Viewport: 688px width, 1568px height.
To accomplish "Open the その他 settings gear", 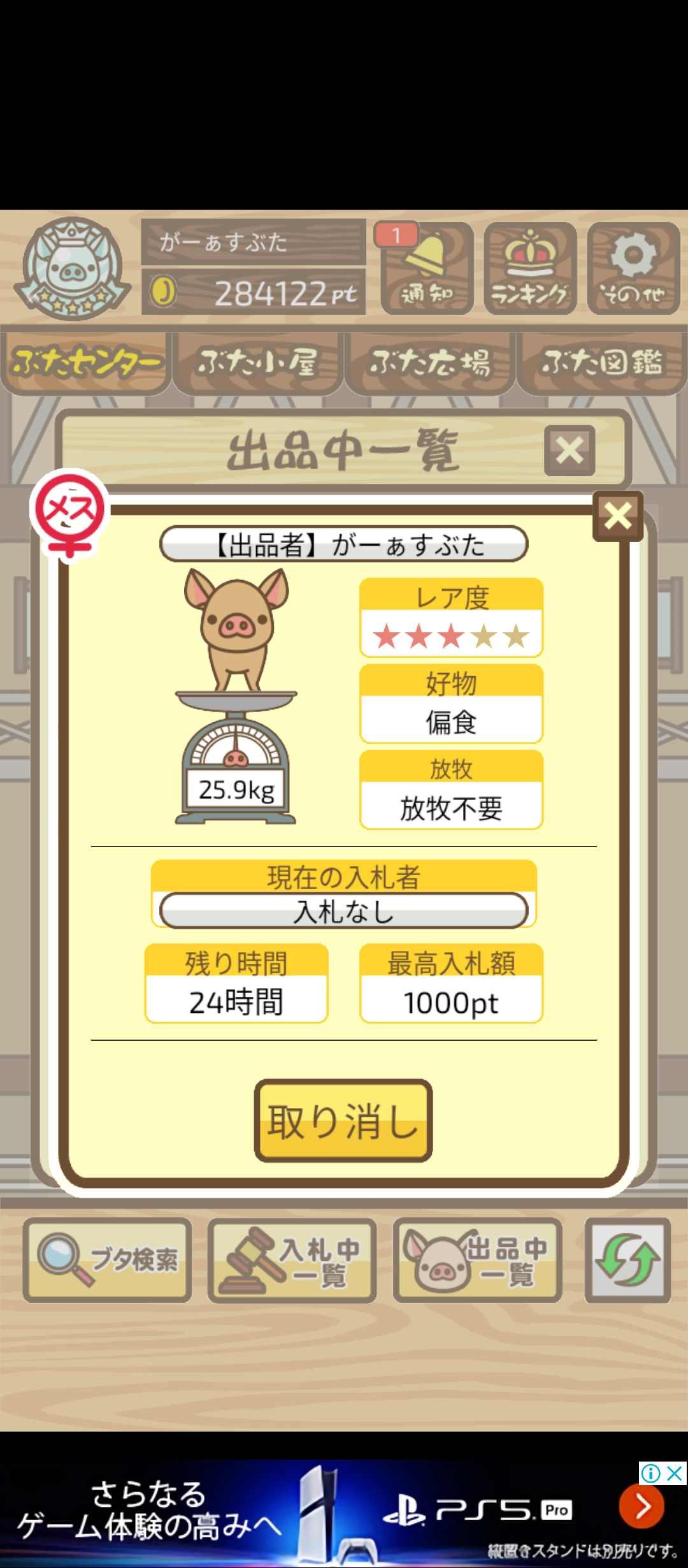I will tap(633, 268).
